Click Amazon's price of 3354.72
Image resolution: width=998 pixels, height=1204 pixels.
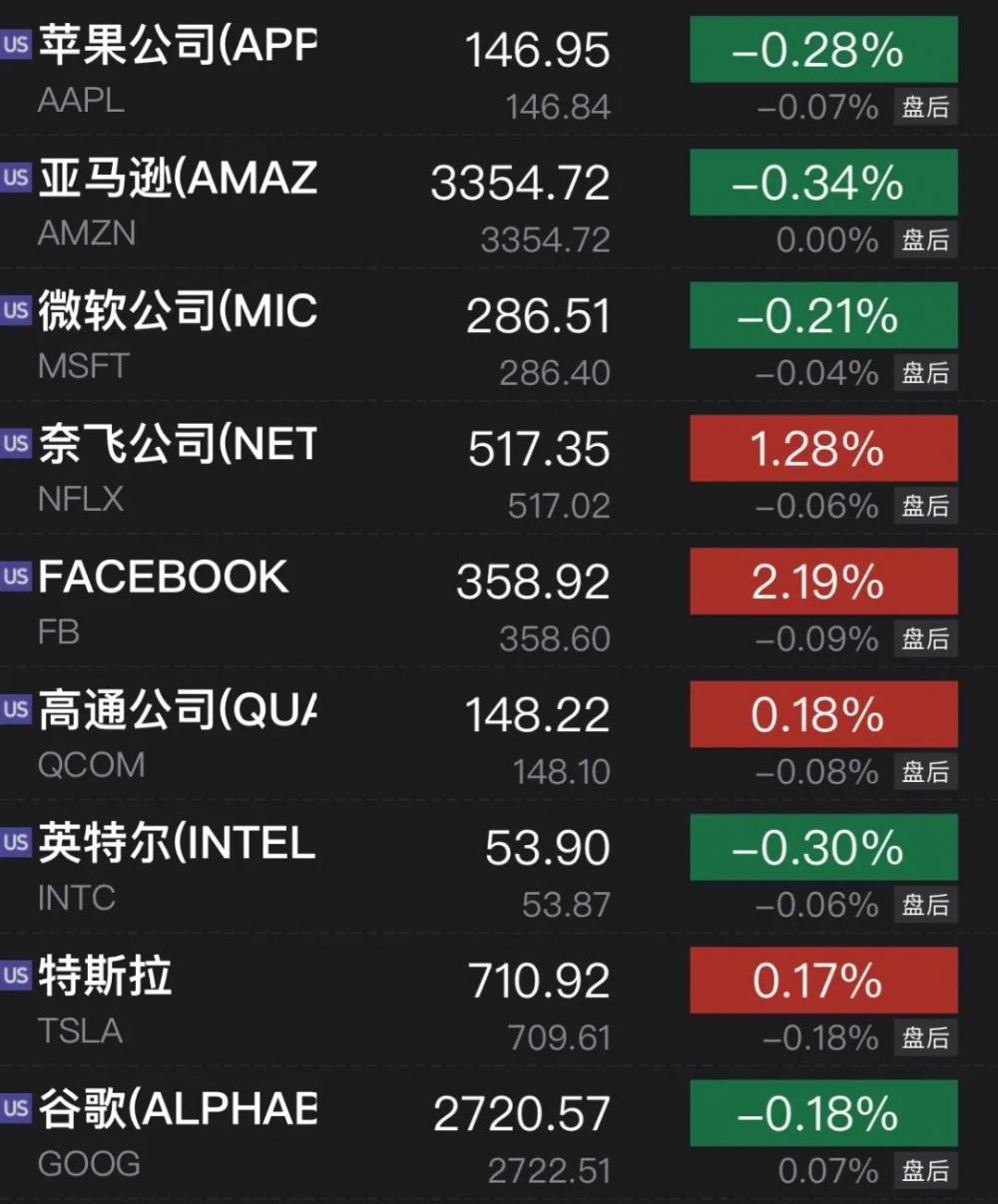[x=520, y=181]
